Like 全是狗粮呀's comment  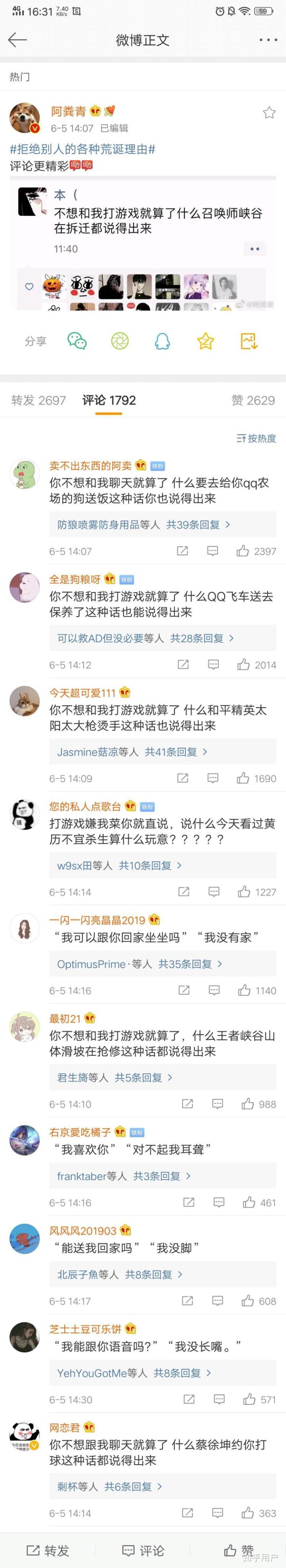[244, 664]
